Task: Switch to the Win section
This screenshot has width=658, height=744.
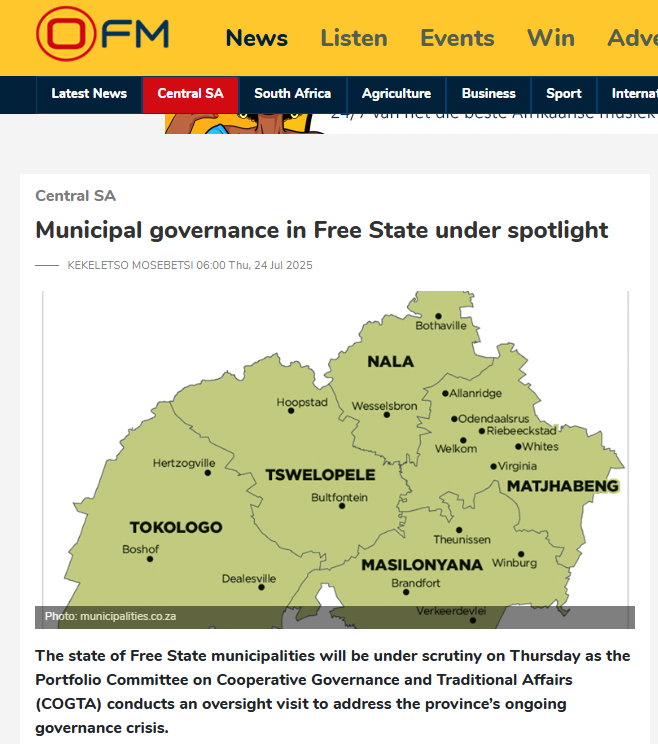Action: point(550,38)
